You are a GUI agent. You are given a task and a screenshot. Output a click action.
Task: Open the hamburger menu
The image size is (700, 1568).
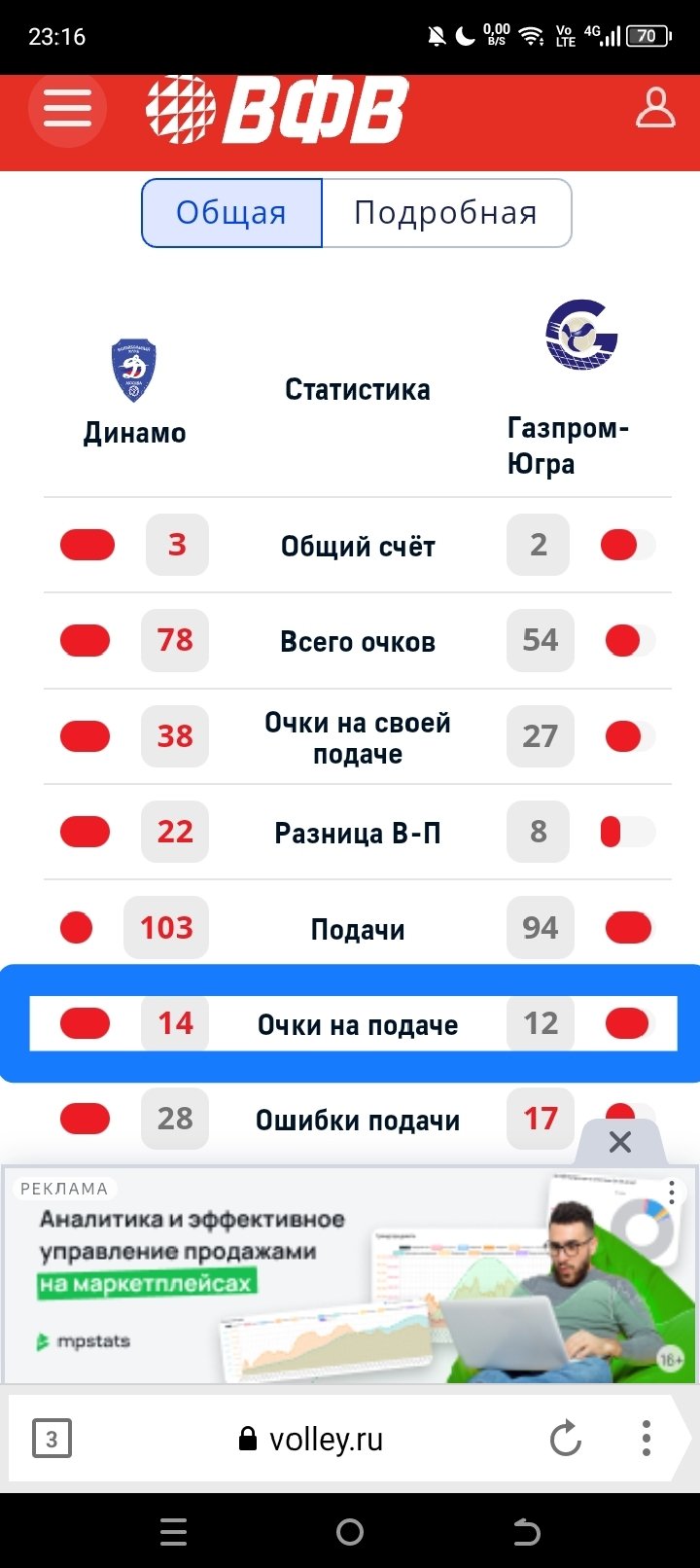(x=67, y=108)
